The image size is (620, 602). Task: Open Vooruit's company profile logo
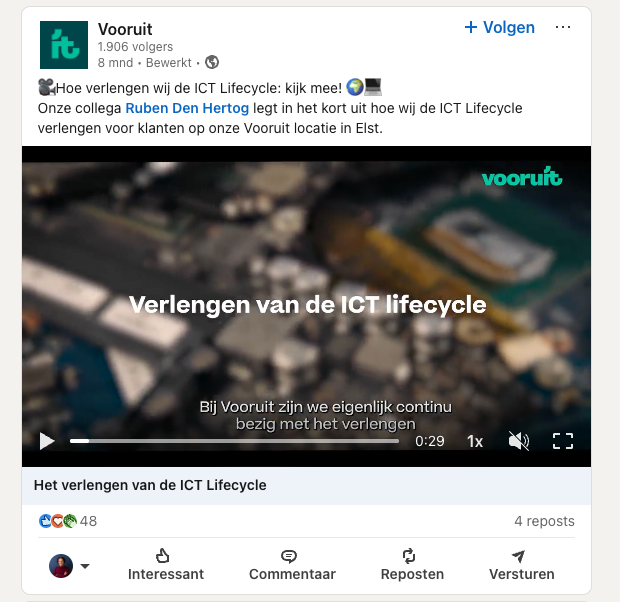point(64,45)
